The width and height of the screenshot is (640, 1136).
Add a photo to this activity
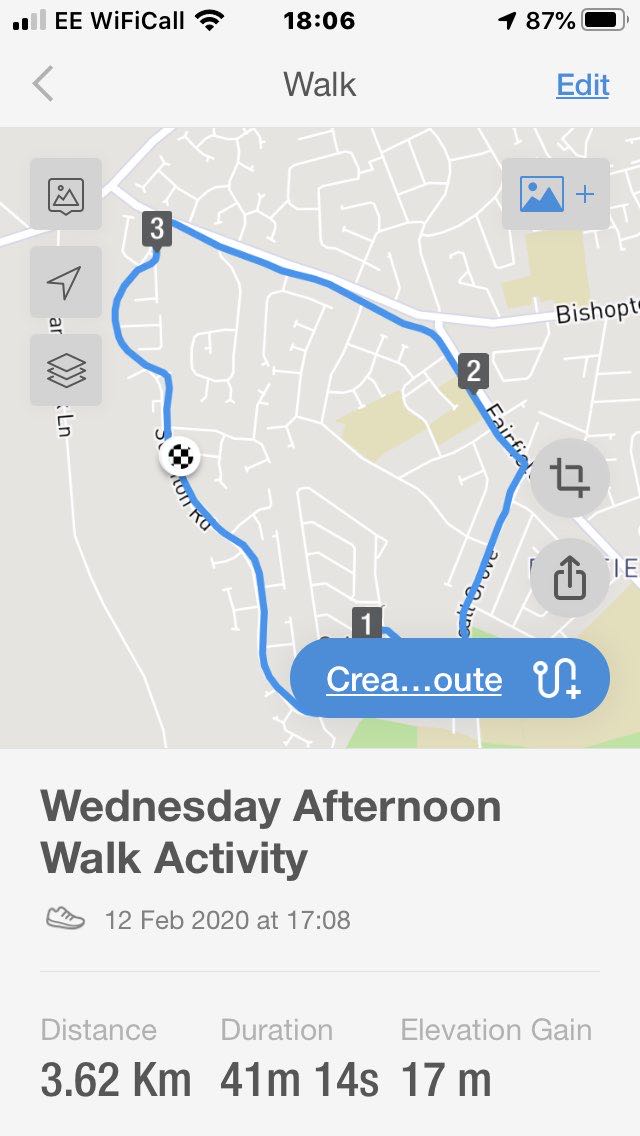pyautogui.click(x=556, y=194)
